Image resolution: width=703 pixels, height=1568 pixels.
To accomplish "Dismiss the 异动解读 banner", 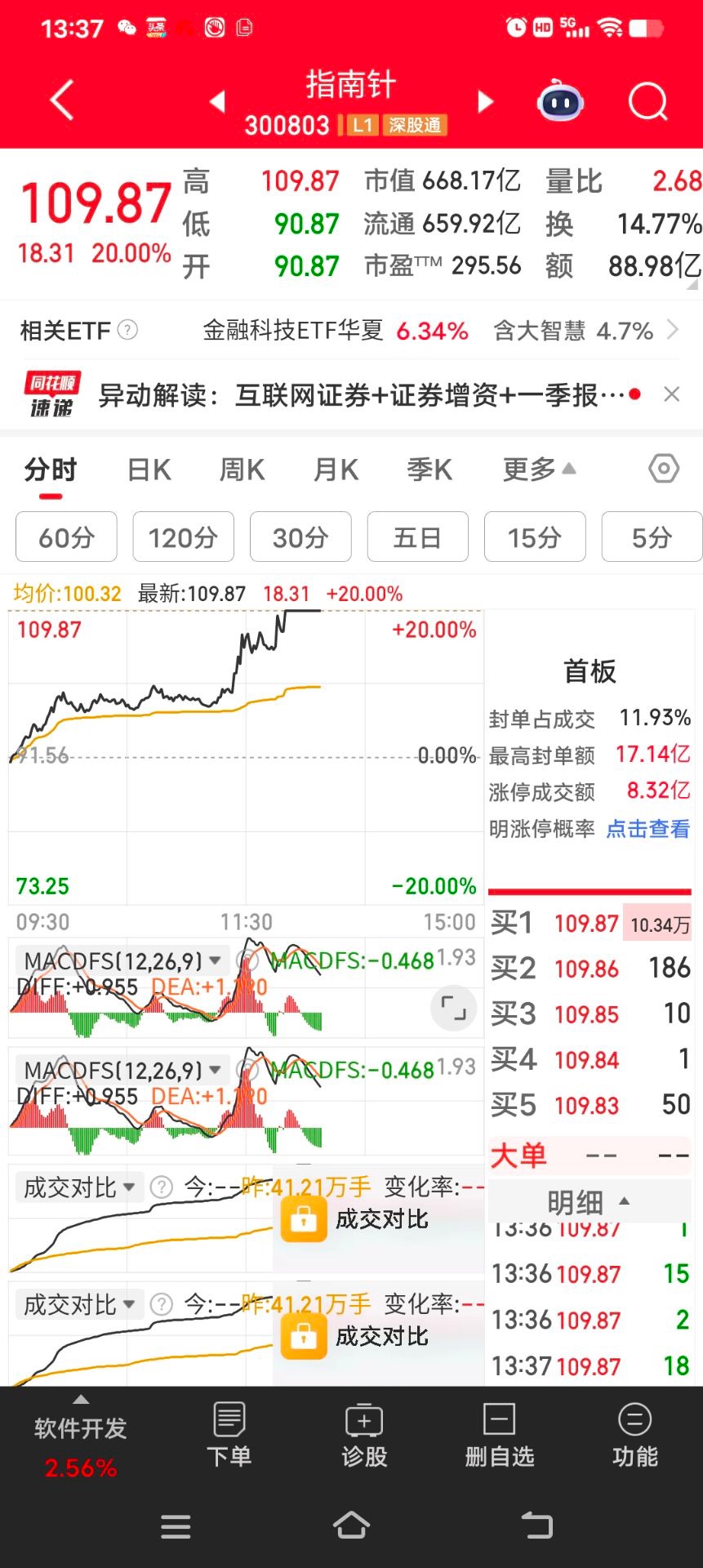I will tap(671, 394).
